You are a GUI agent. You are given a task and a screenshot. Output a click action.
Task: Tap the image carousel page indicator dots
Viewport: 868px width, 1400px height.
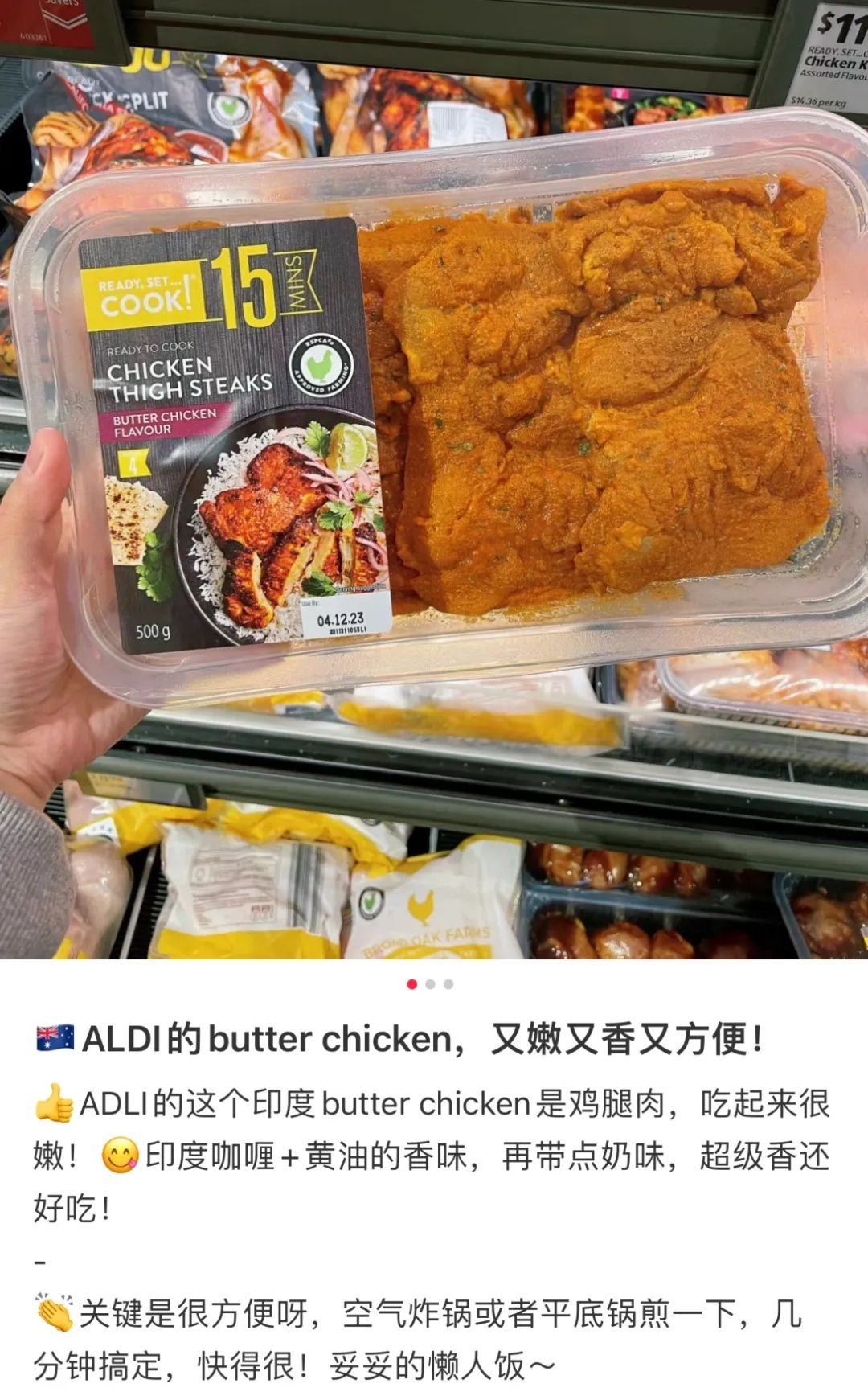point(430,984)
